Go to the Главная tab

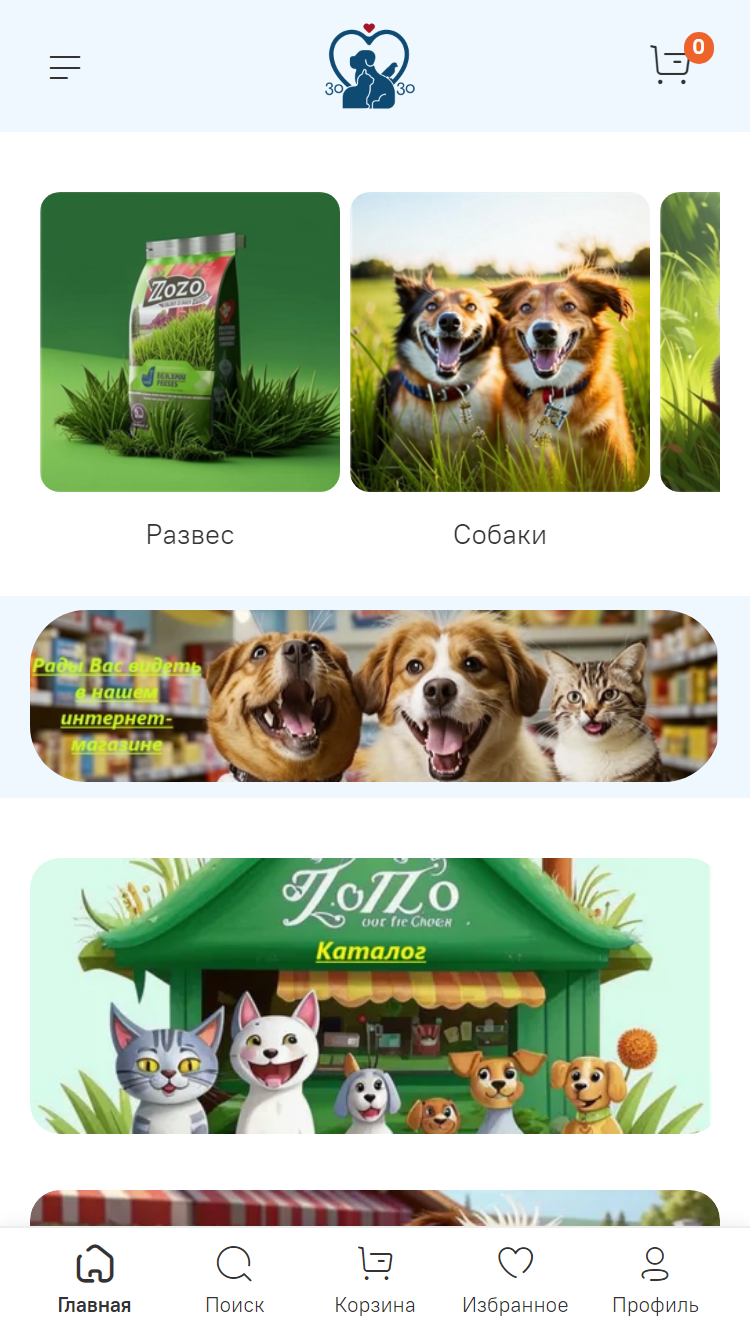(x=94, y=1280)
